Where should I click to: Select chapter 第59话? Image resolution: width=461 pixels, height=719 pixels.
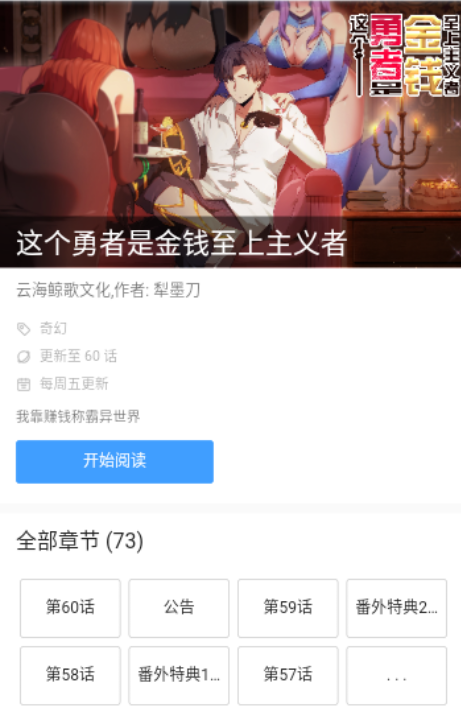(x=288, y=608)
